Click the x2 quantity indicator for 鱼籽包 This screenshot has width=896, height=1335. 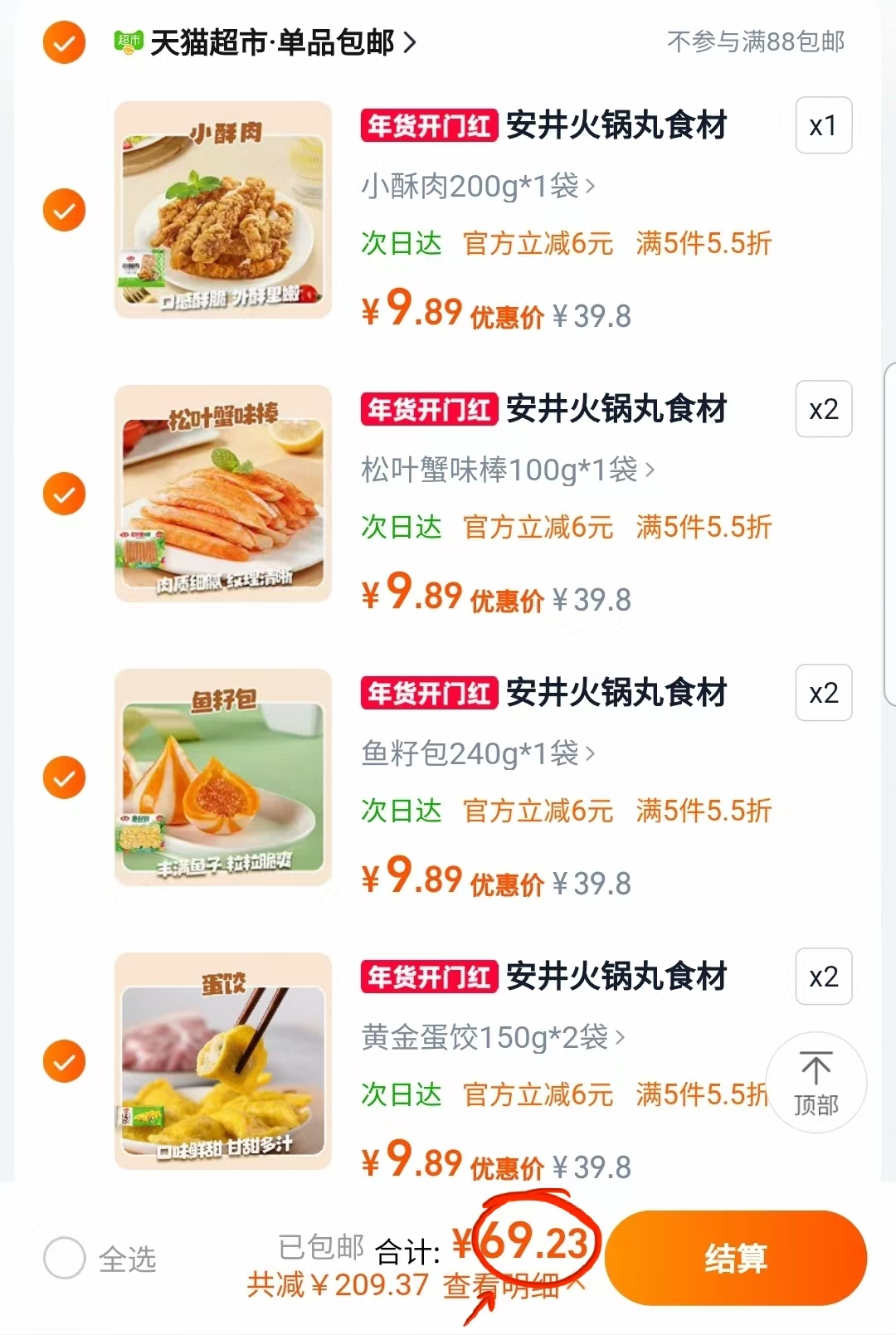point(822,692)
